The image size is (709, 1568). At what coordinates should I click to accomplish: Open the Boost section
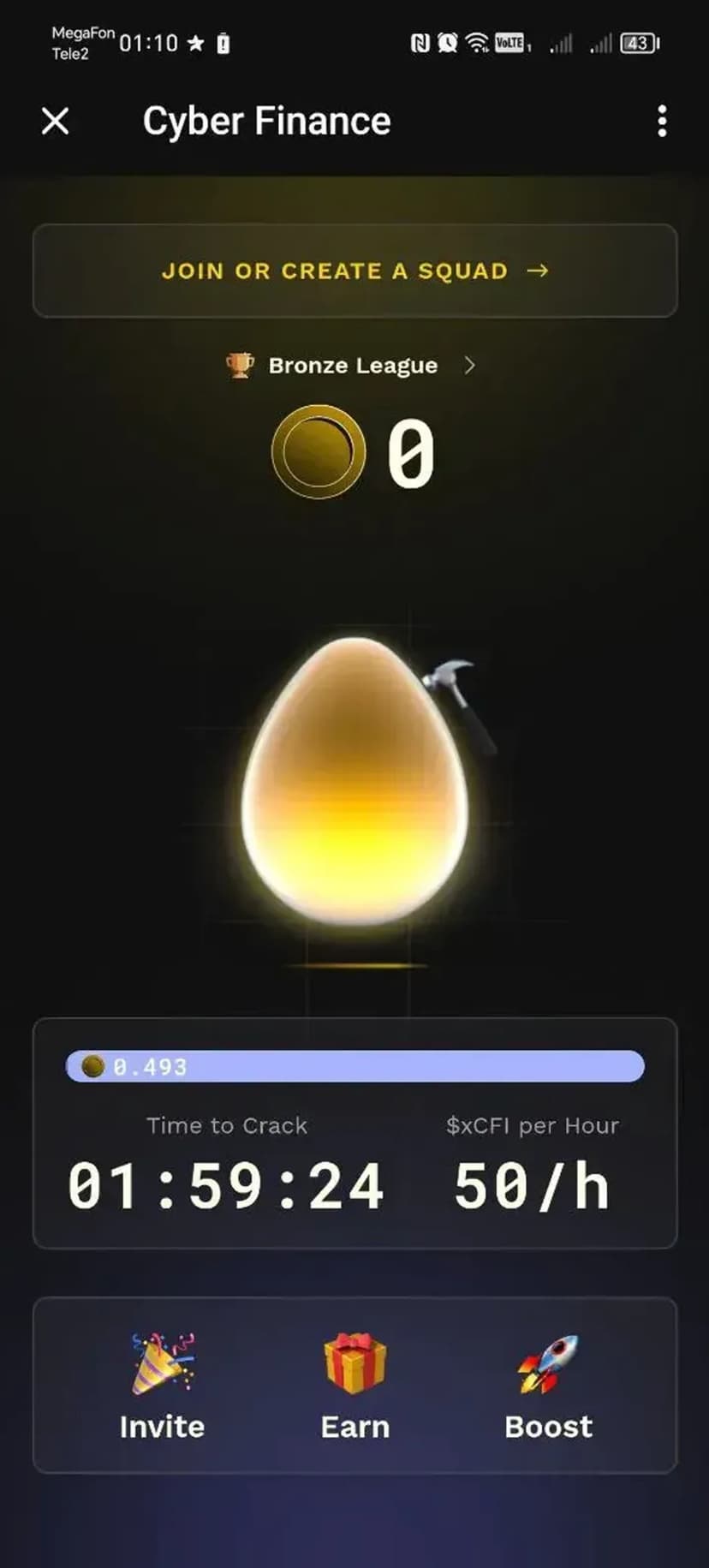tap(548, 1386)
